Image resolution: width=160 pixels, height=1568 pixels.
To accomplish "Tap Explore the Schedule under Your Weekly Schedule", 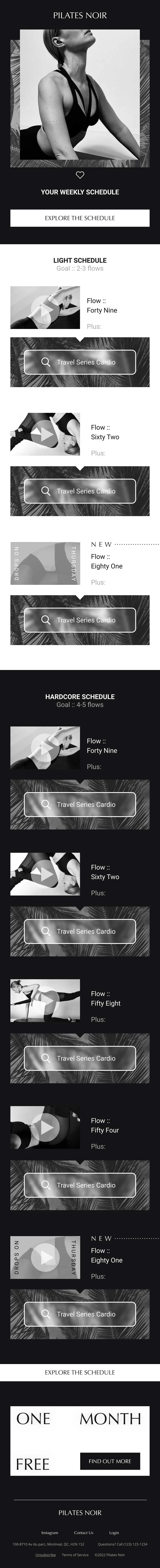I will (x=80, y=218).
